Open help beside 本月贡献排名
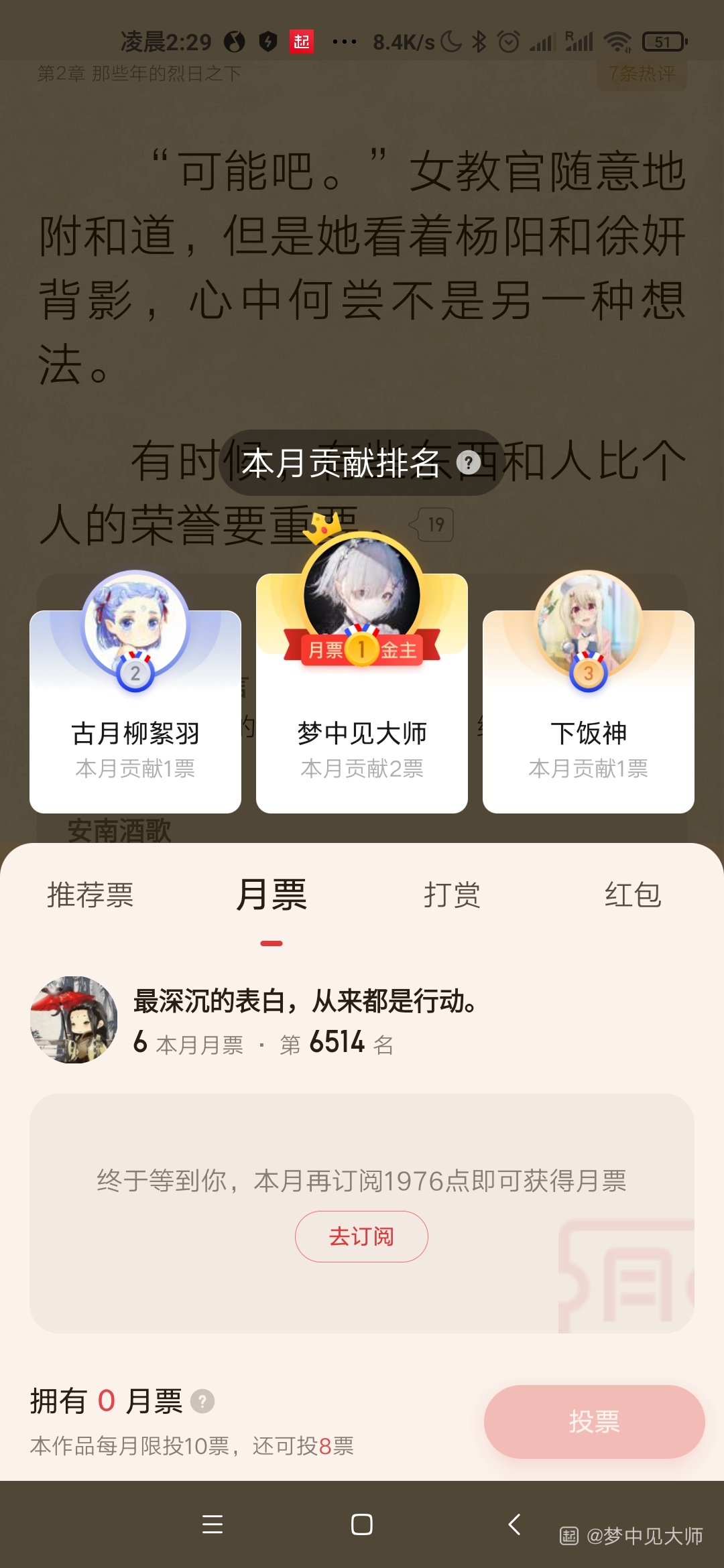The width and height of the screenshot is (724, 1568). [469, 462]
